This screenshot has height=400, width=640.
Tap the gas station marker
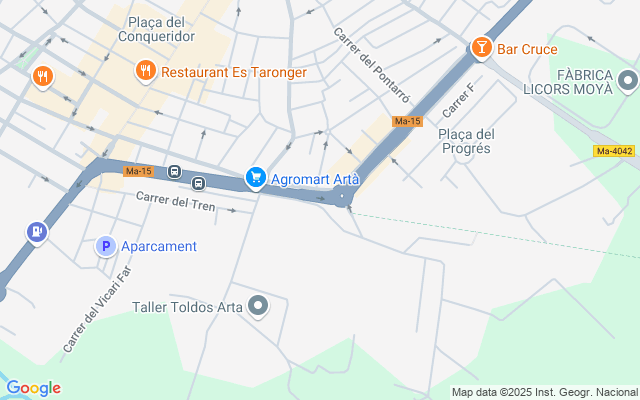pos(37,232)
